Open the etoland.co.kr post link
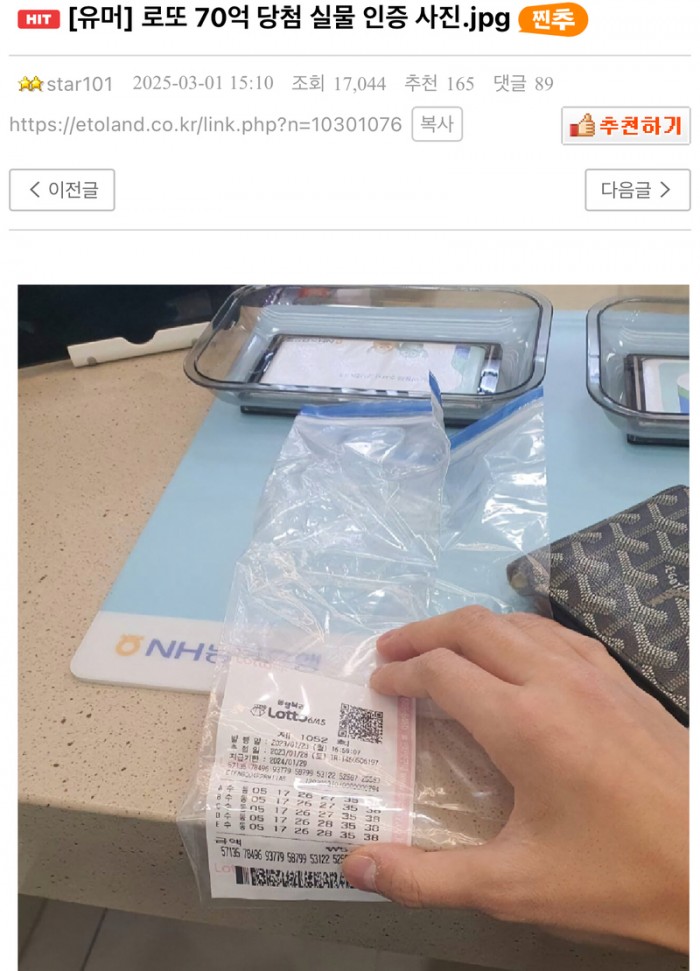This screenshot has width=700, height=971. tap(205, 125)
